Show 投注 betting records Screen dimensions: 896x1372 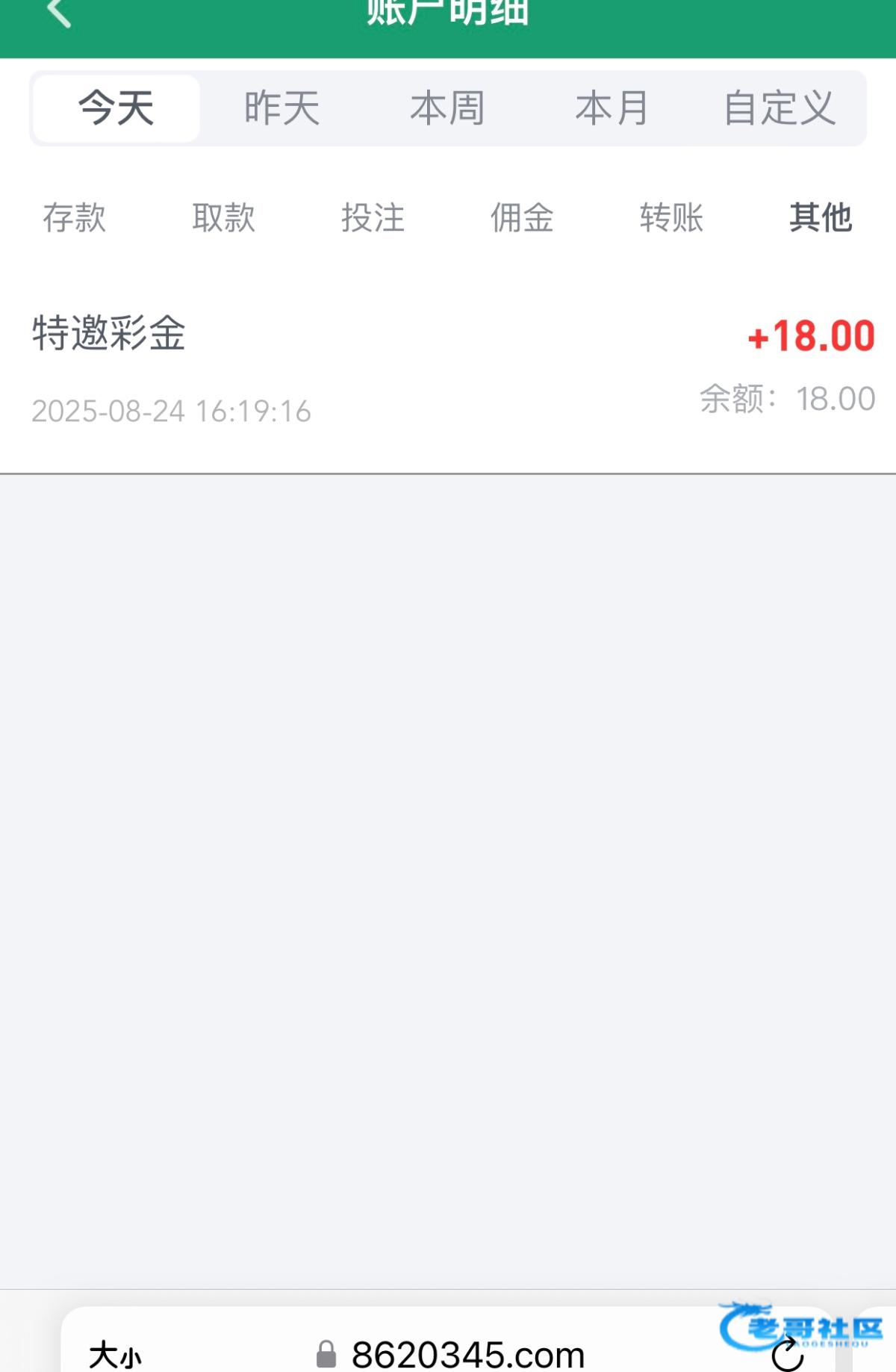373,218
